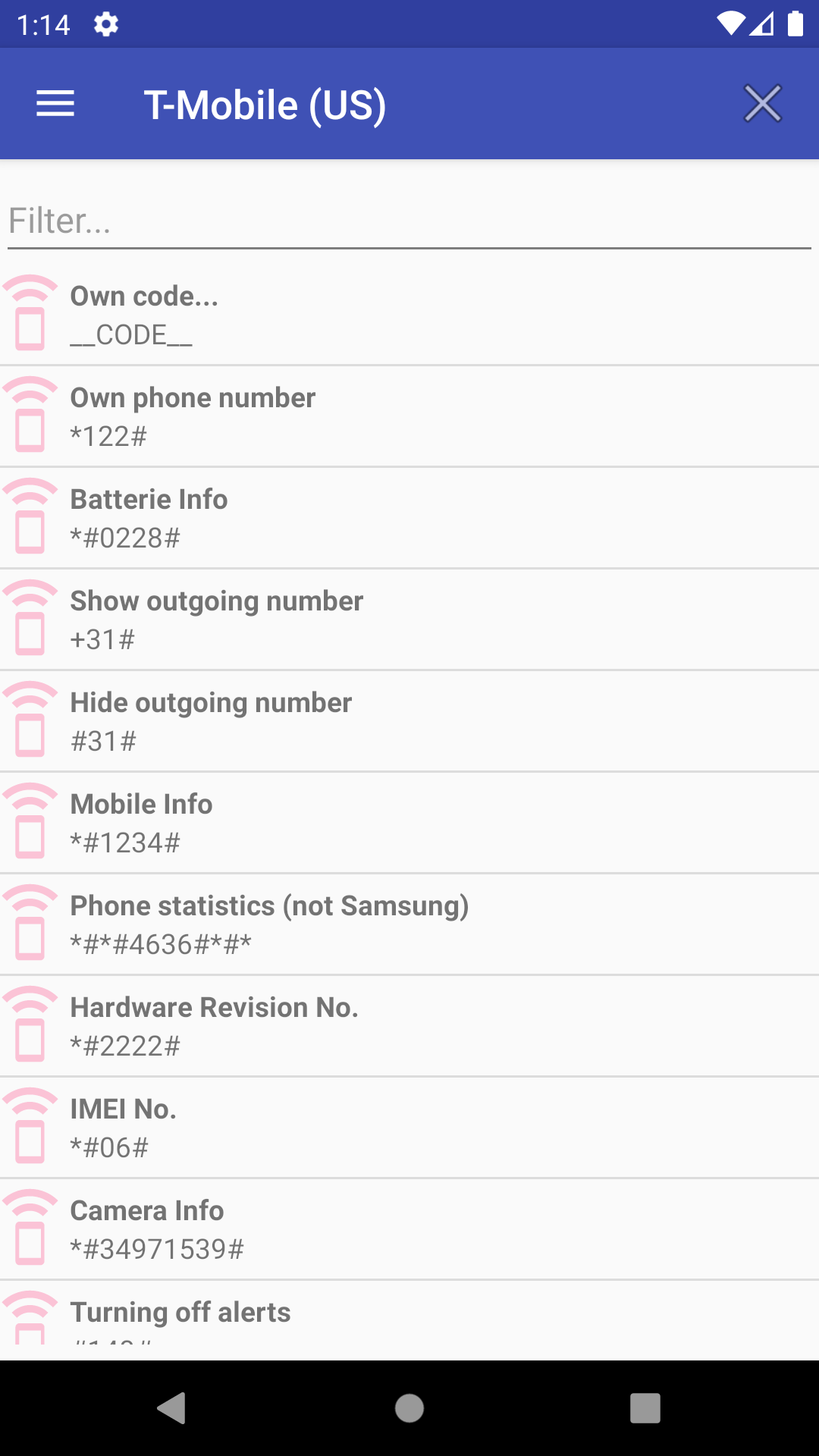The height and width of the screenshot is (1456, 819).
Task: Go back using system back button
Action: pos(172,1408)
